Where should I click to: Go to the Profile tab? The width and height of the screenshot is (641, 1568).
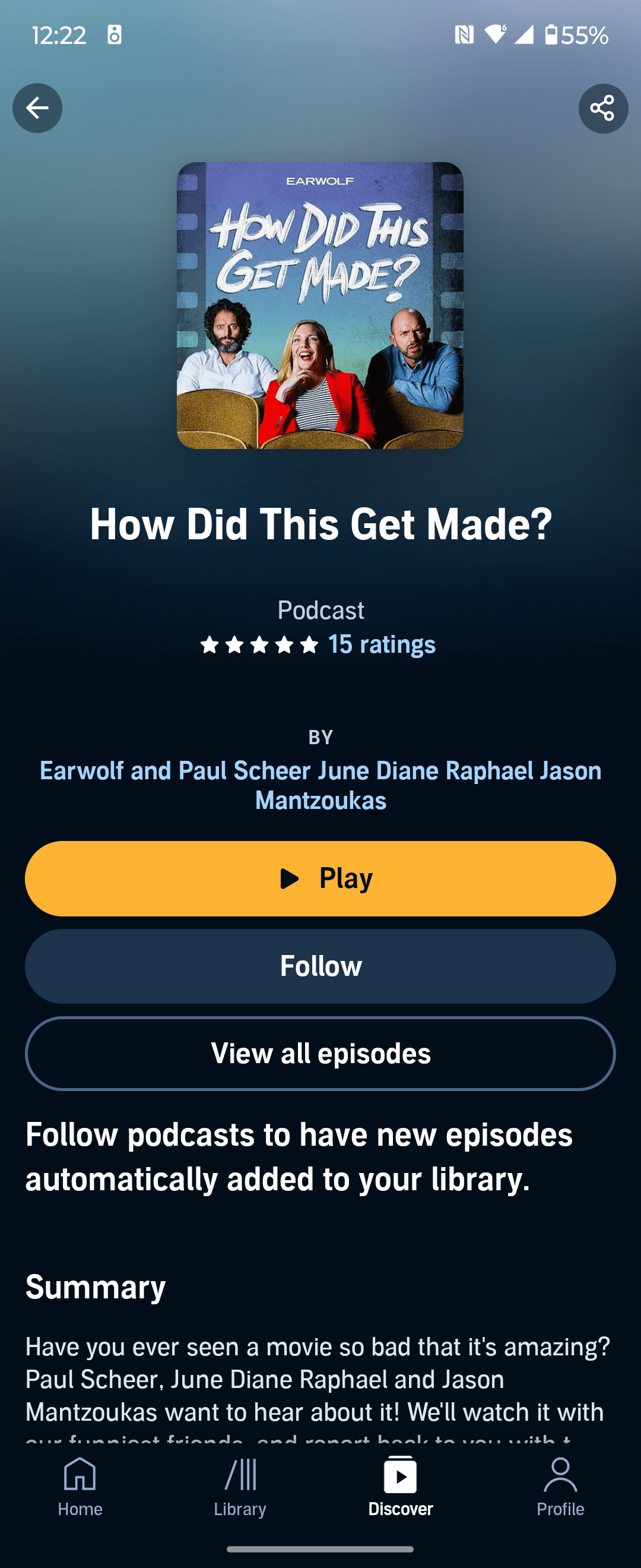560,1487
